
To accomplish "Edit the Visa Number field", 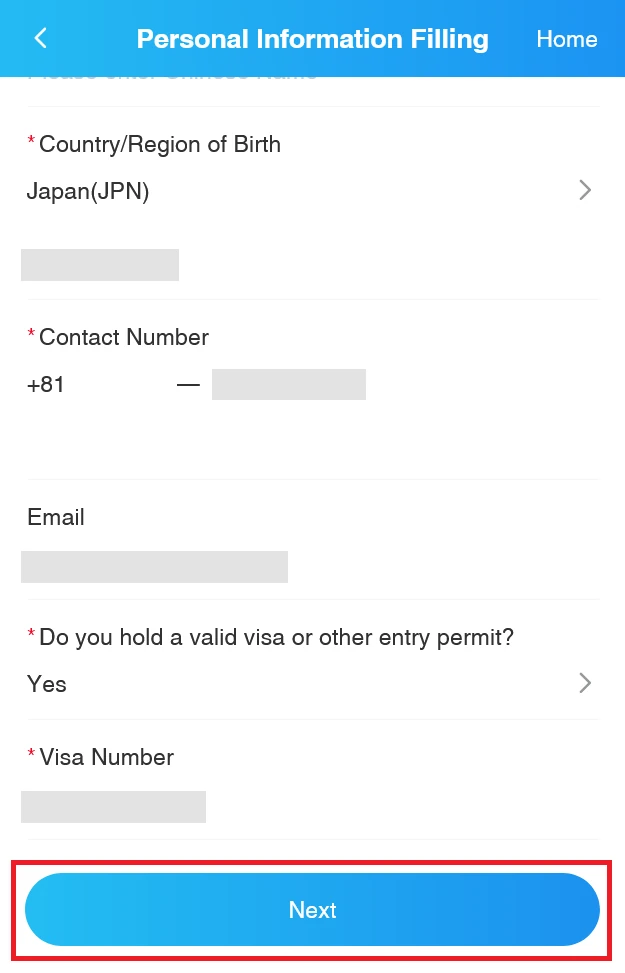I will point(114,806).
